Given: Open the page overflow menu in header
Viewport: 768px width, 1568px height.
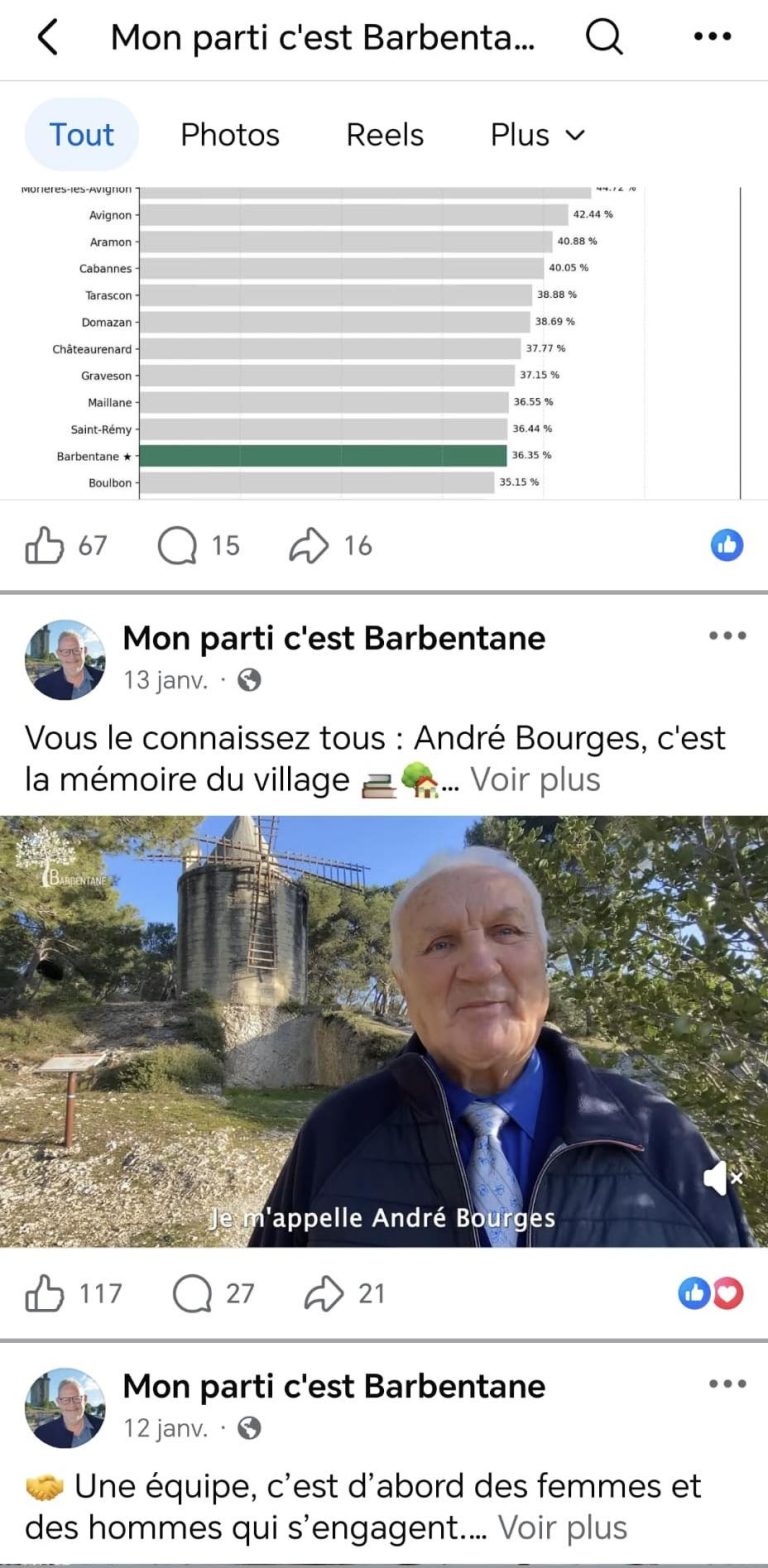Looking at the screenshot, I should point(712,38).
